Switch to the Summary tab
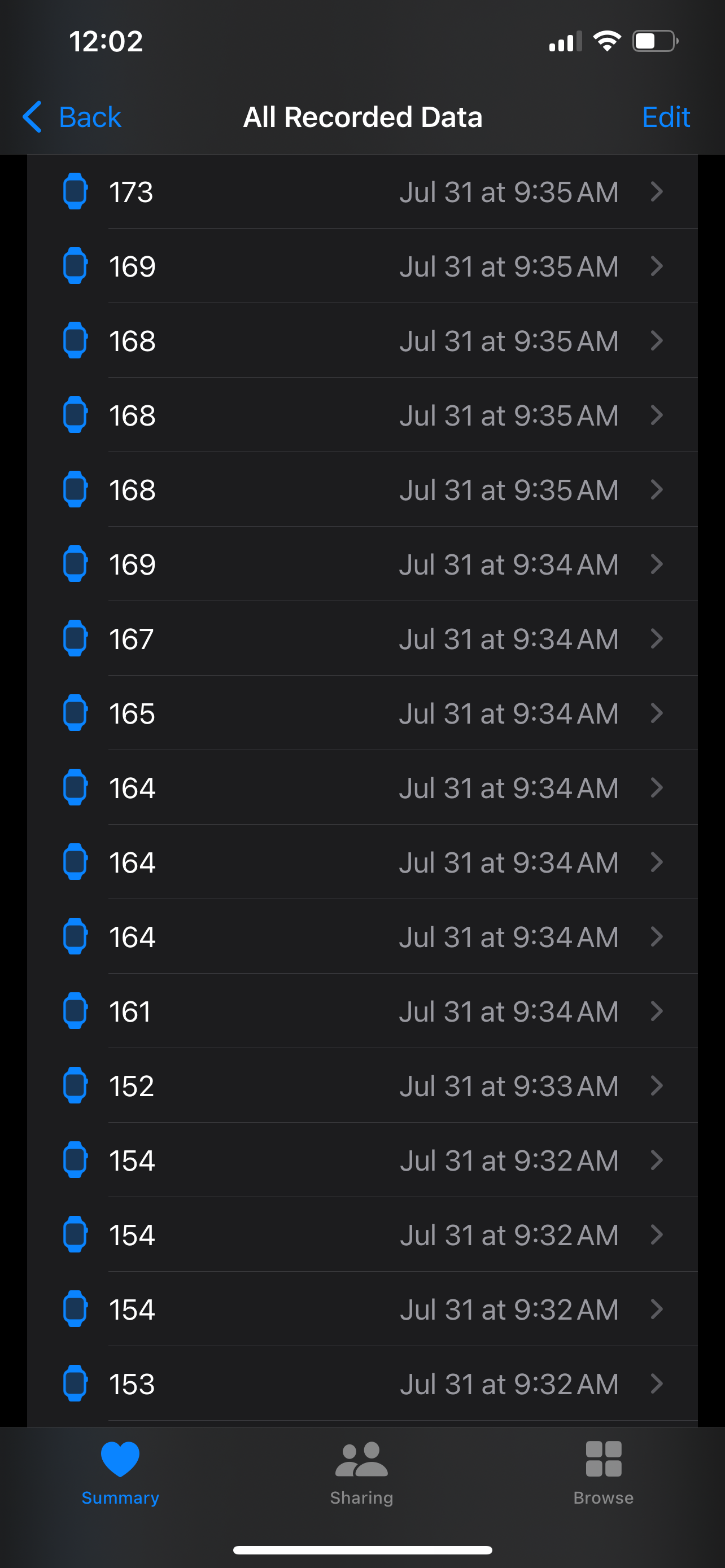725x1568 pixels. pos(120,1473)
